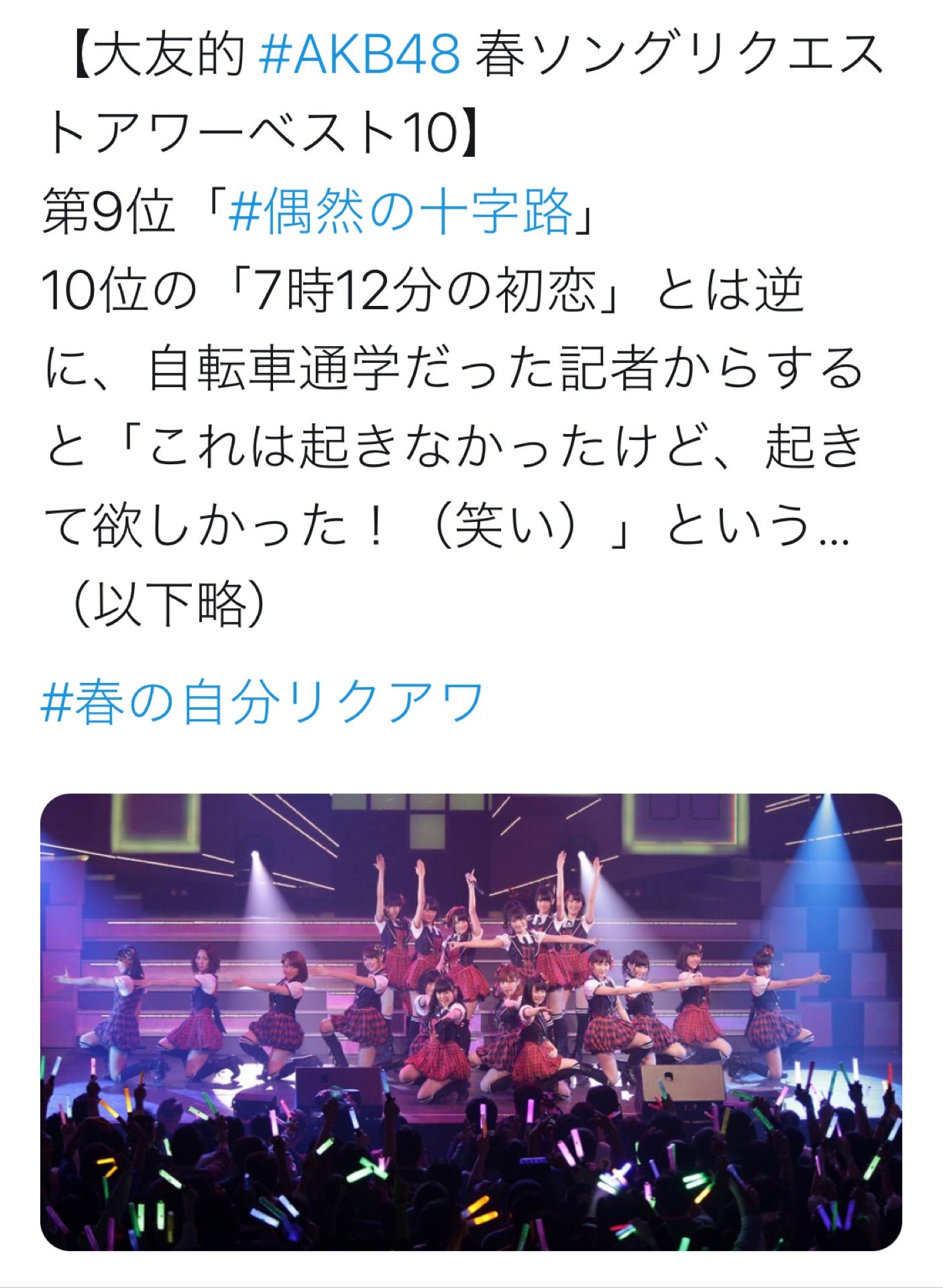Image resolution: width=943 pixels, height=1288 pixels.
Task: Open the #春の自分リクアワ hashtag
Action: point(262,702)
